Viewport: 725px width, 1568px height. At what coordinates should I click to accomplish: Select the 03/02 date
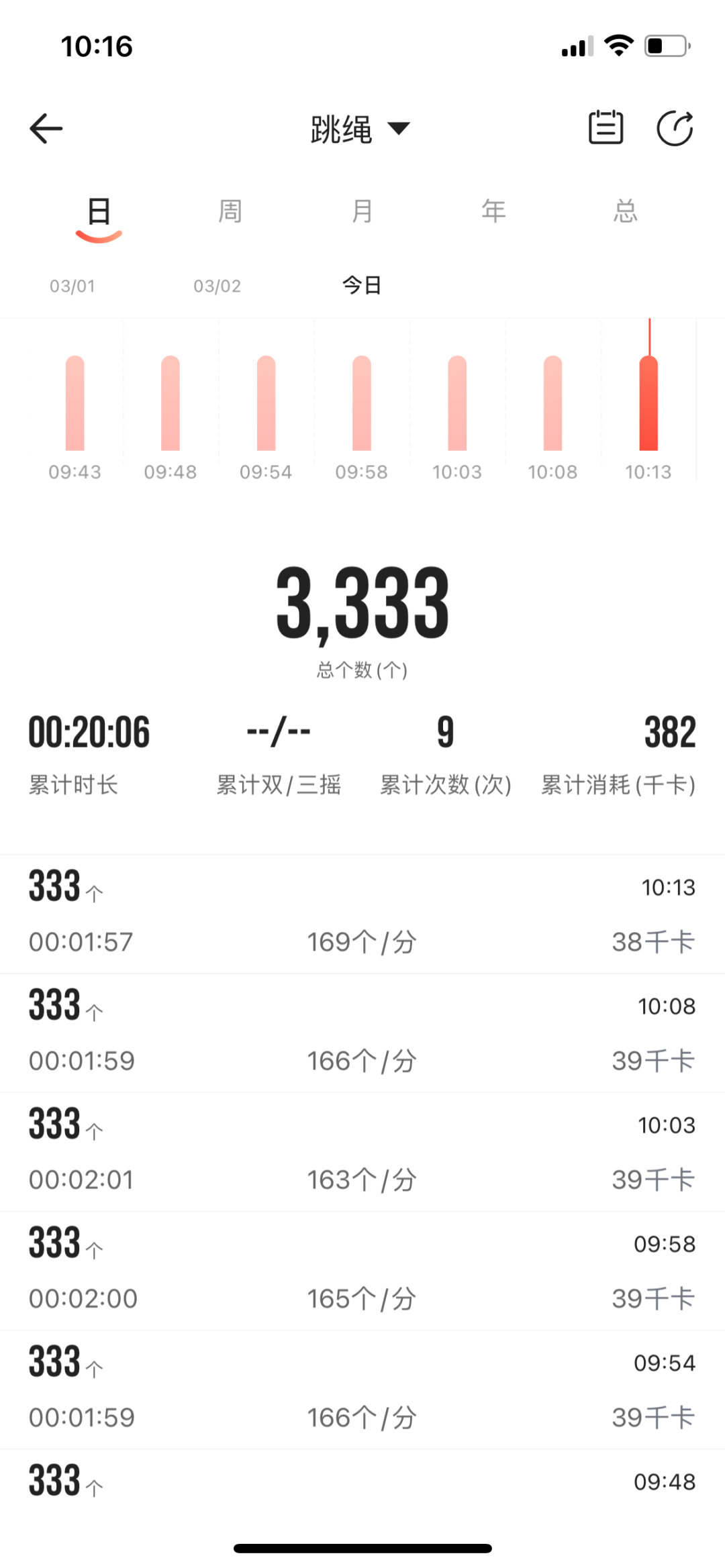(x=217, y=286)
